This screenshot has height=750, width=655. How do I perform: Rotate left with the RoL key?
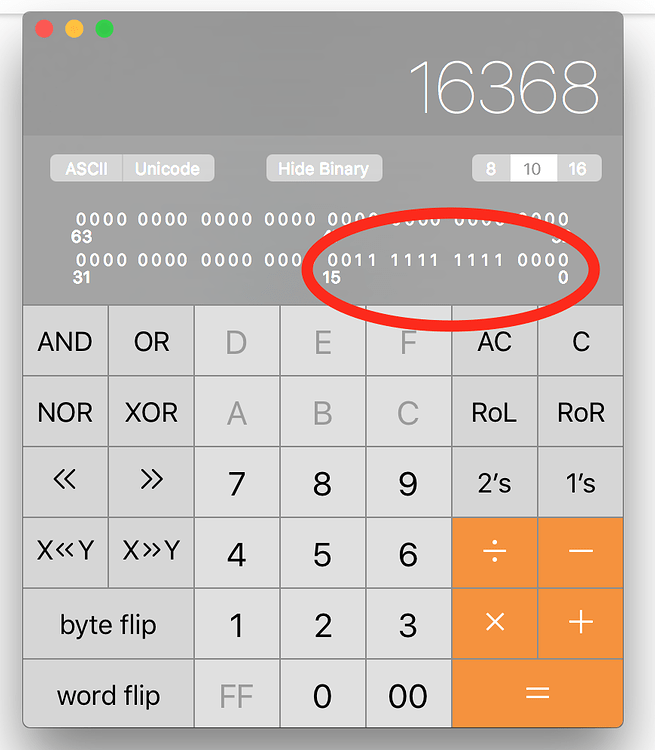click(x=494, y=412)
